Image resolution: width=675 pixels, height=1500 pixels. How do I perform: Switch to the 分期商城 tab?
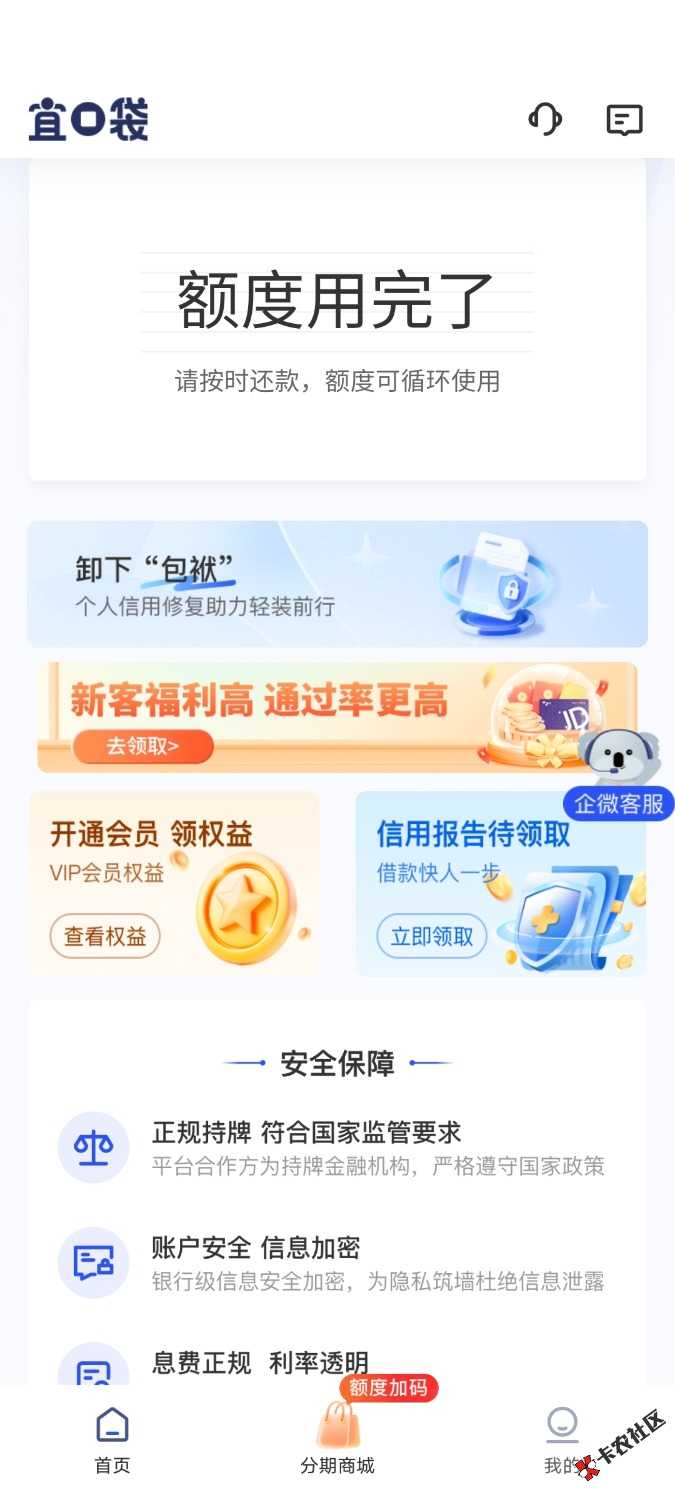coord(337,1440)
